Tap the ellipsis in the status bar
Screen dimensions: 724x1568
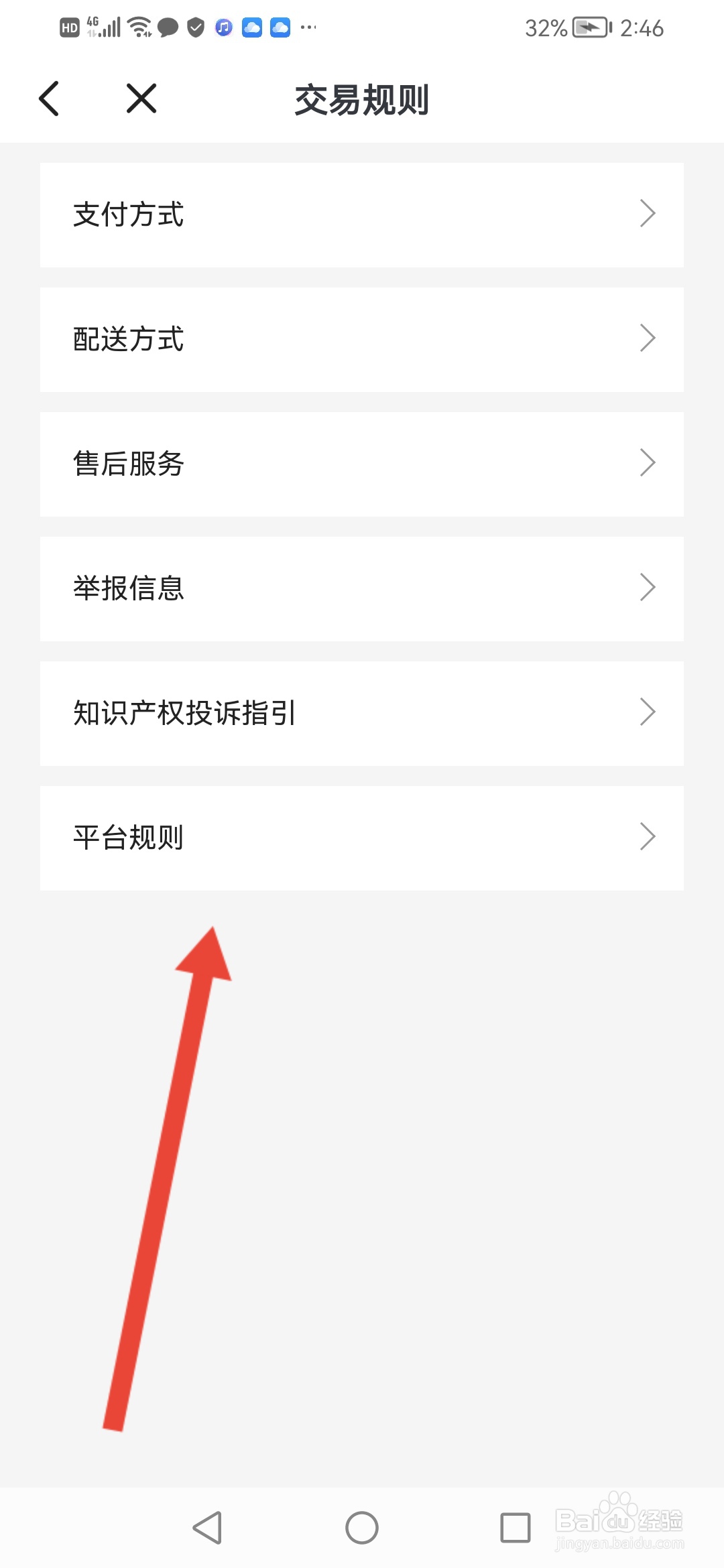[x=308, y=27]
